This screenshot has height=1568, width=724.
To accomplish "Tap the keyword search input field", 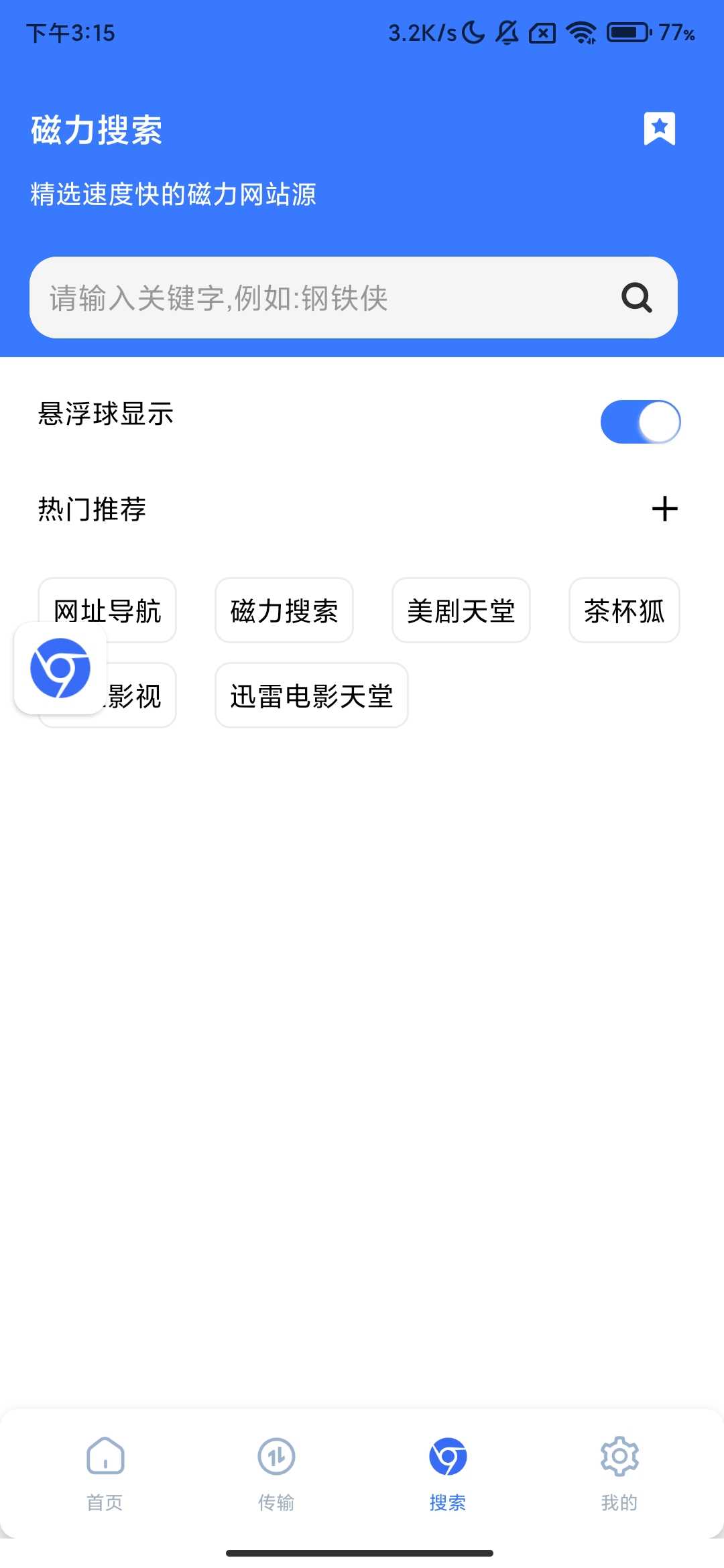I will [322, 298].
